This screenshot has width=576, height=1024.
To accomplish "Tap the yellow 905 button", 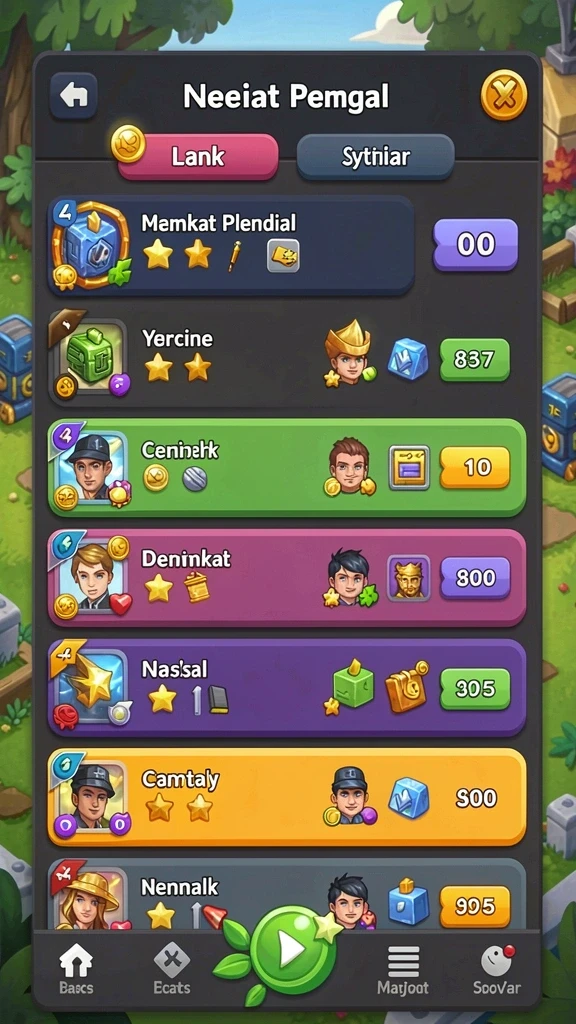I will click(x=475, y=906).
